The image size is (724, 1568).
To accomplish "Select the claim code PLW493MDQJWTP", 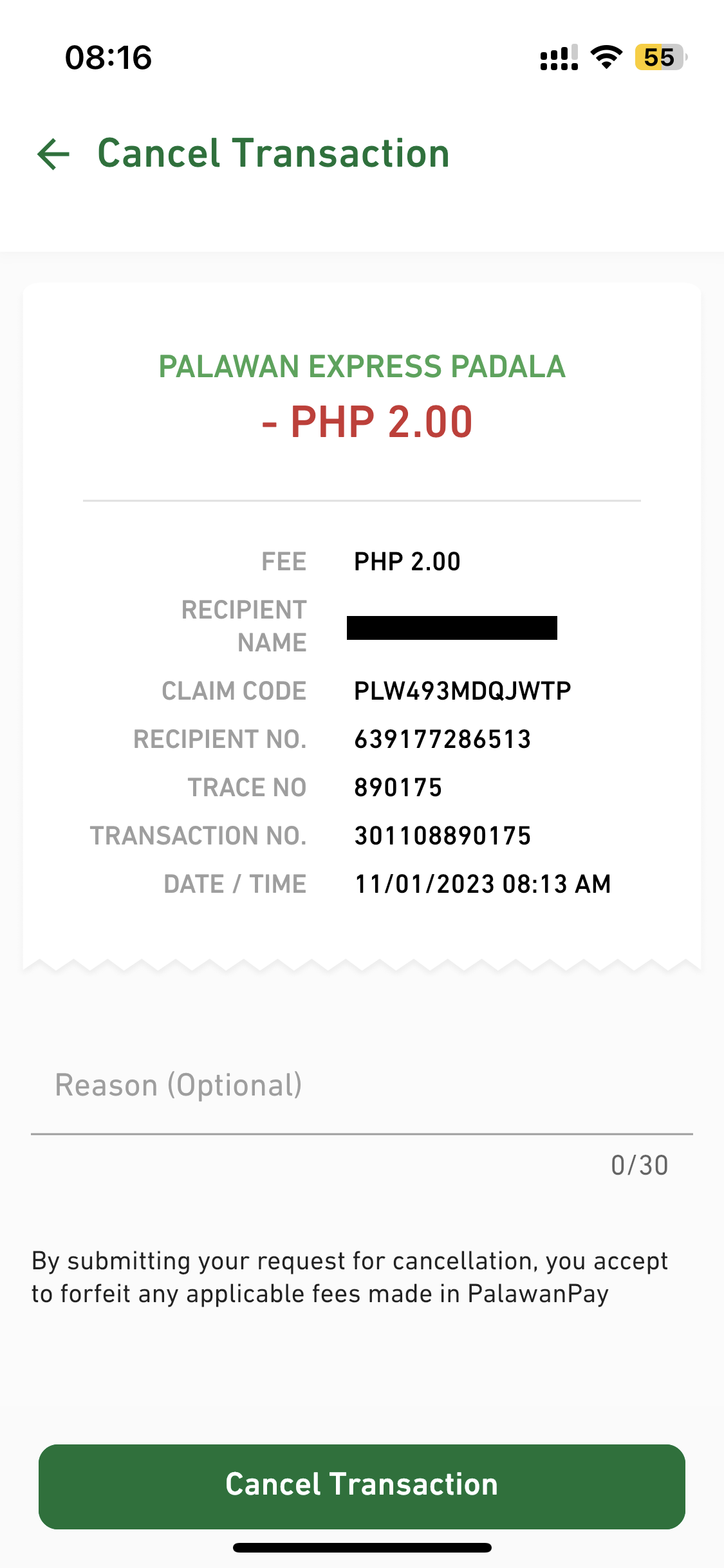I will [x=463, y=689].
